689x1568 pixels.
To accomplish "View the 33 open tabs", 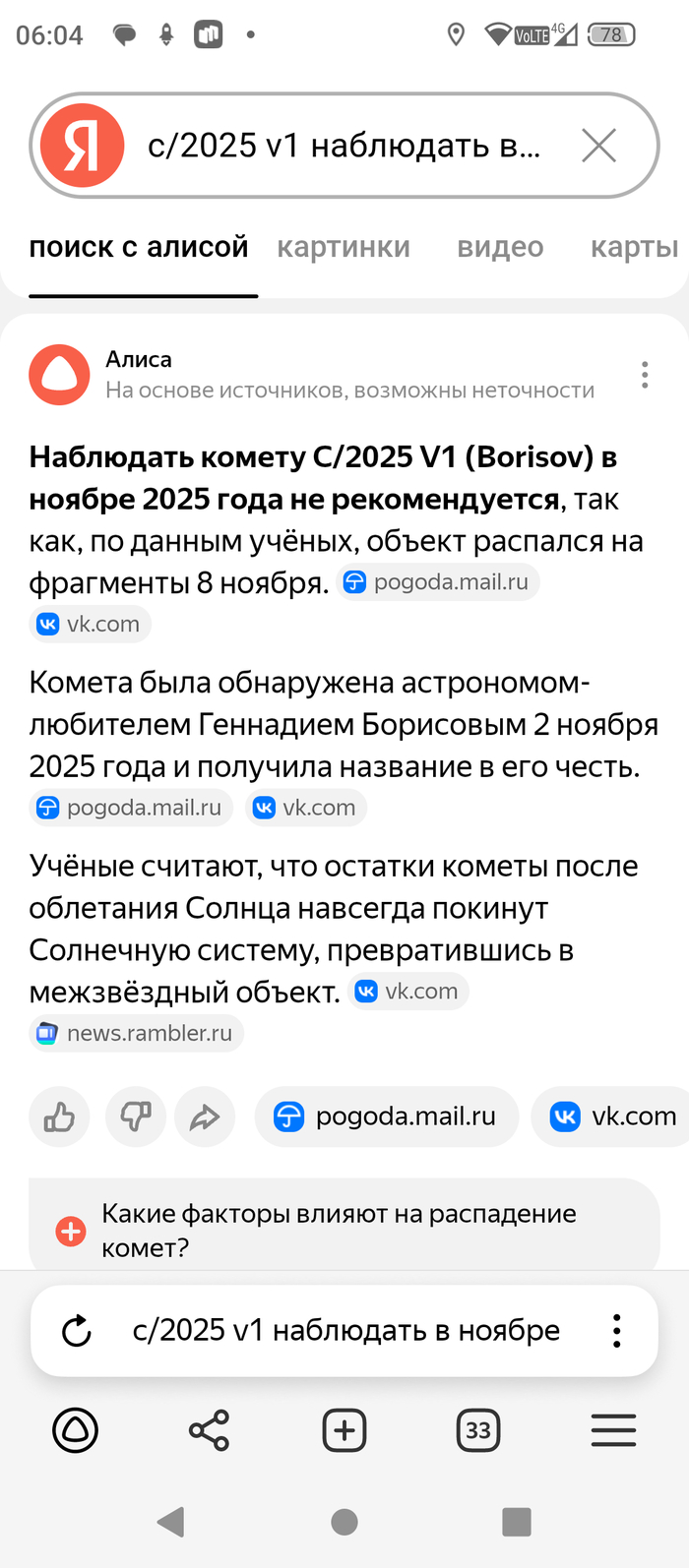I will 478,1430.
